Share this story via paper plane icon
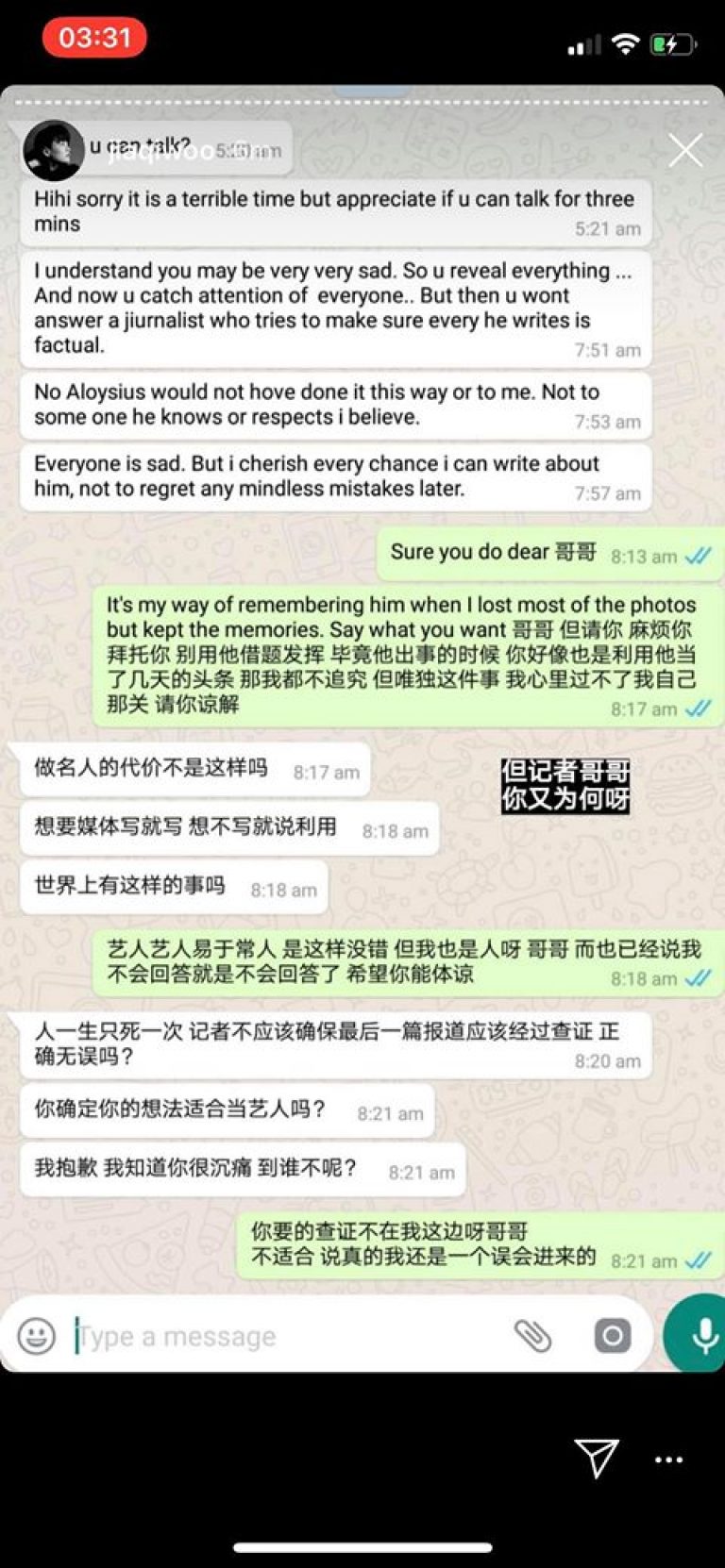This screenshot has width=725, height=1568. tap(597, 1458)
